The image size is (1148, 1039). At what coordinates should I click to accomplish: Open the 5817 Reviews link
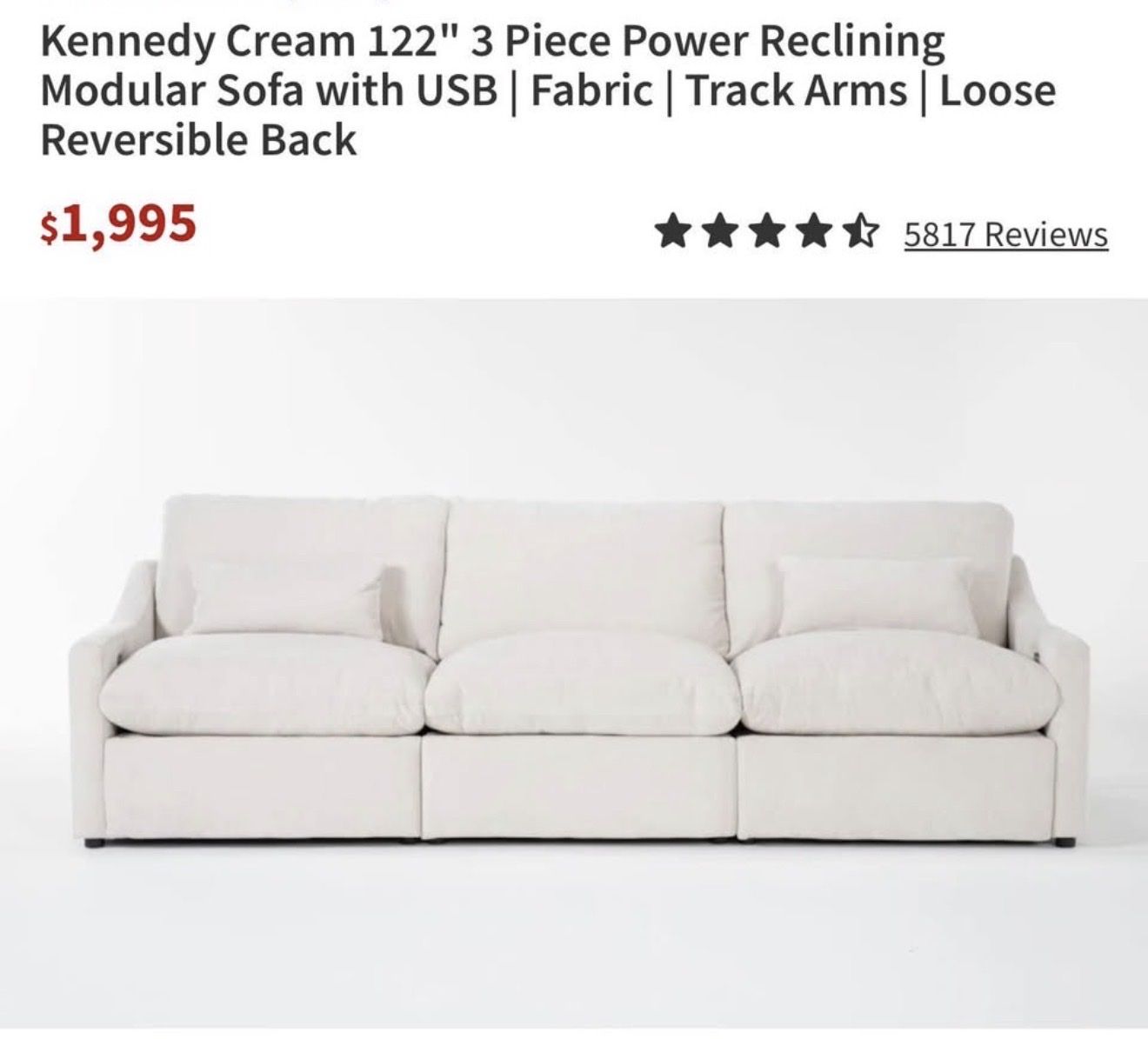coord(1005,235)
